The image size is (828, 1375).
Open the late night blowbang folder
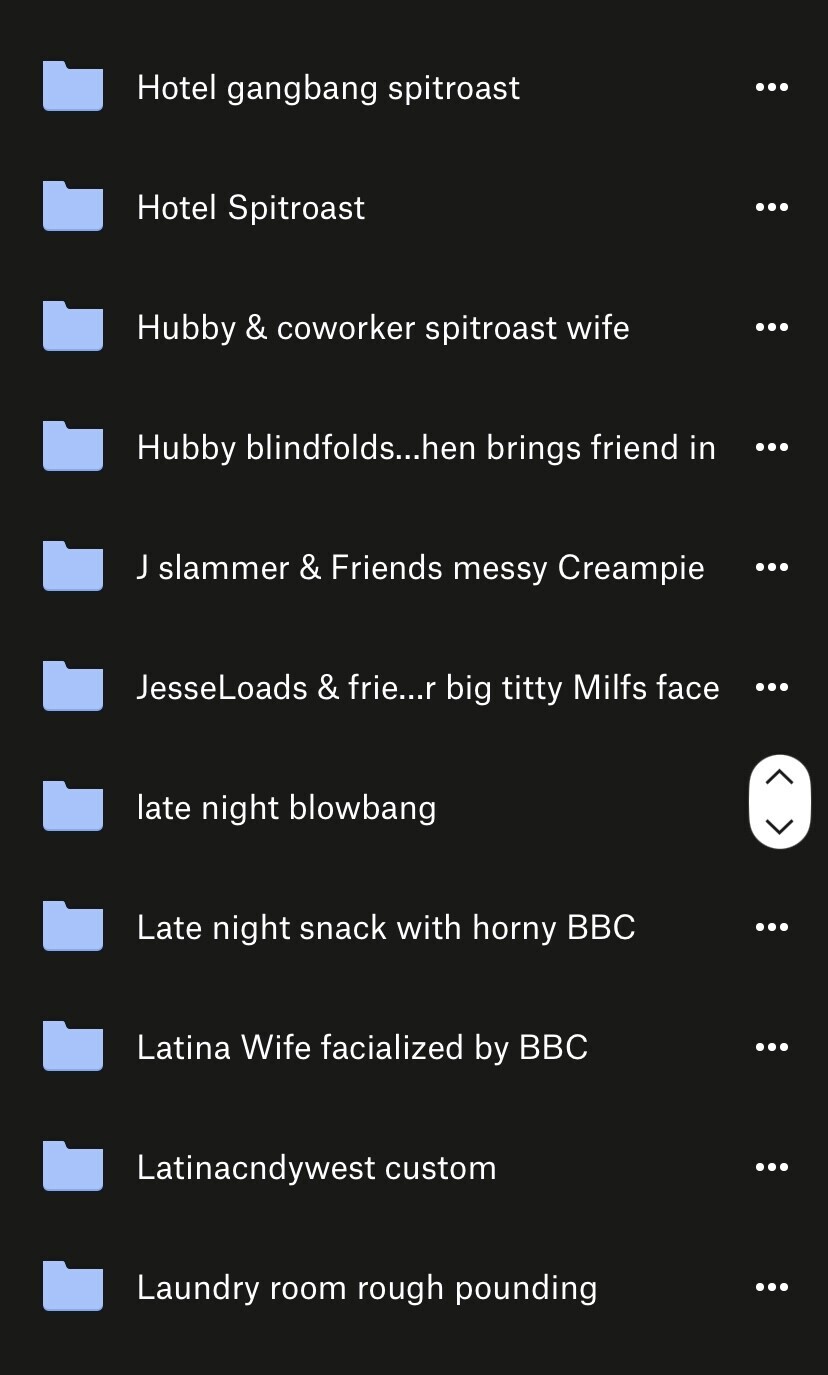click(x=286, y=808)
